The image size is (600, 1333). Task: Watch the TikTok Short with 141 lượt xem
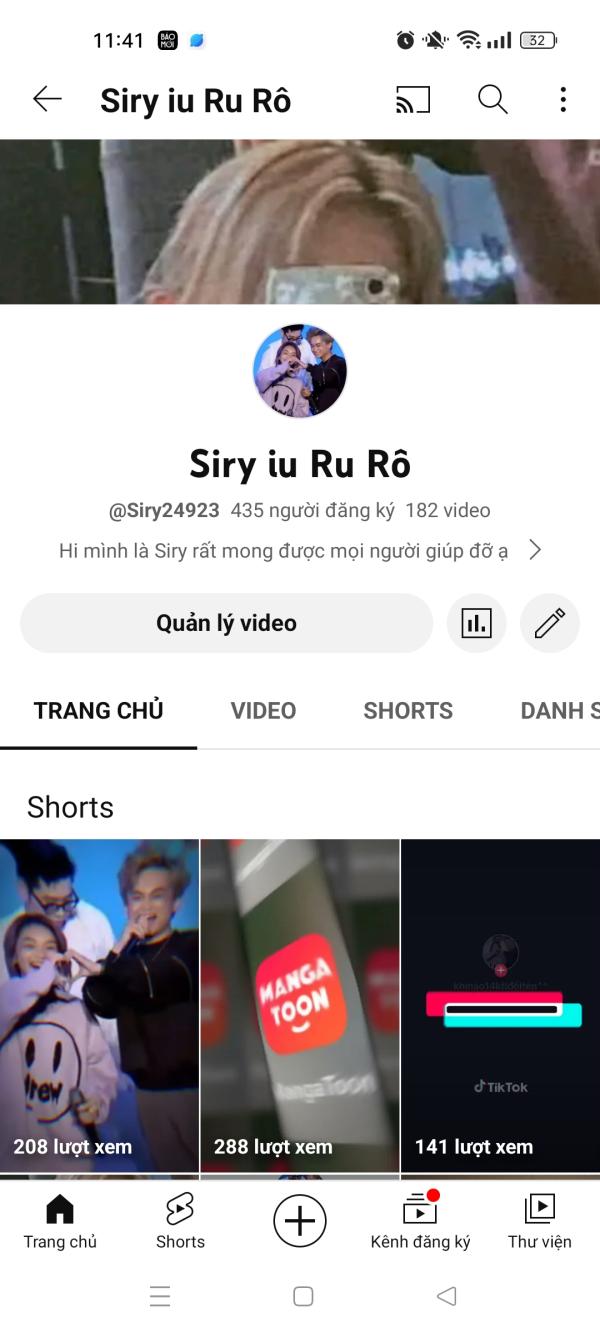pos(500,1005)
